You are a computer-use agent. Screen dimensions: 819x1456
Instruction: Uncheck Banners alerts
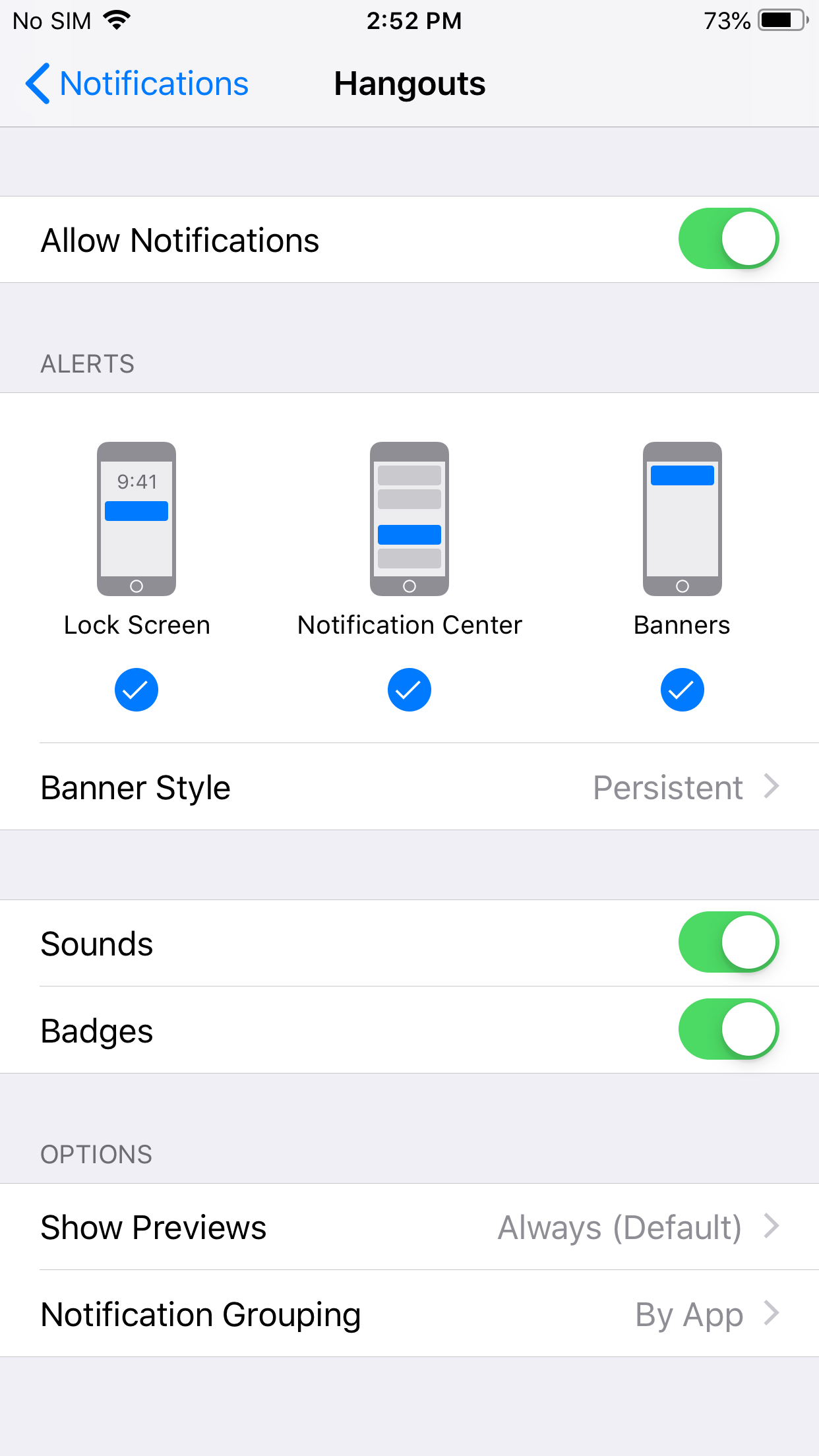pos(682,690)
